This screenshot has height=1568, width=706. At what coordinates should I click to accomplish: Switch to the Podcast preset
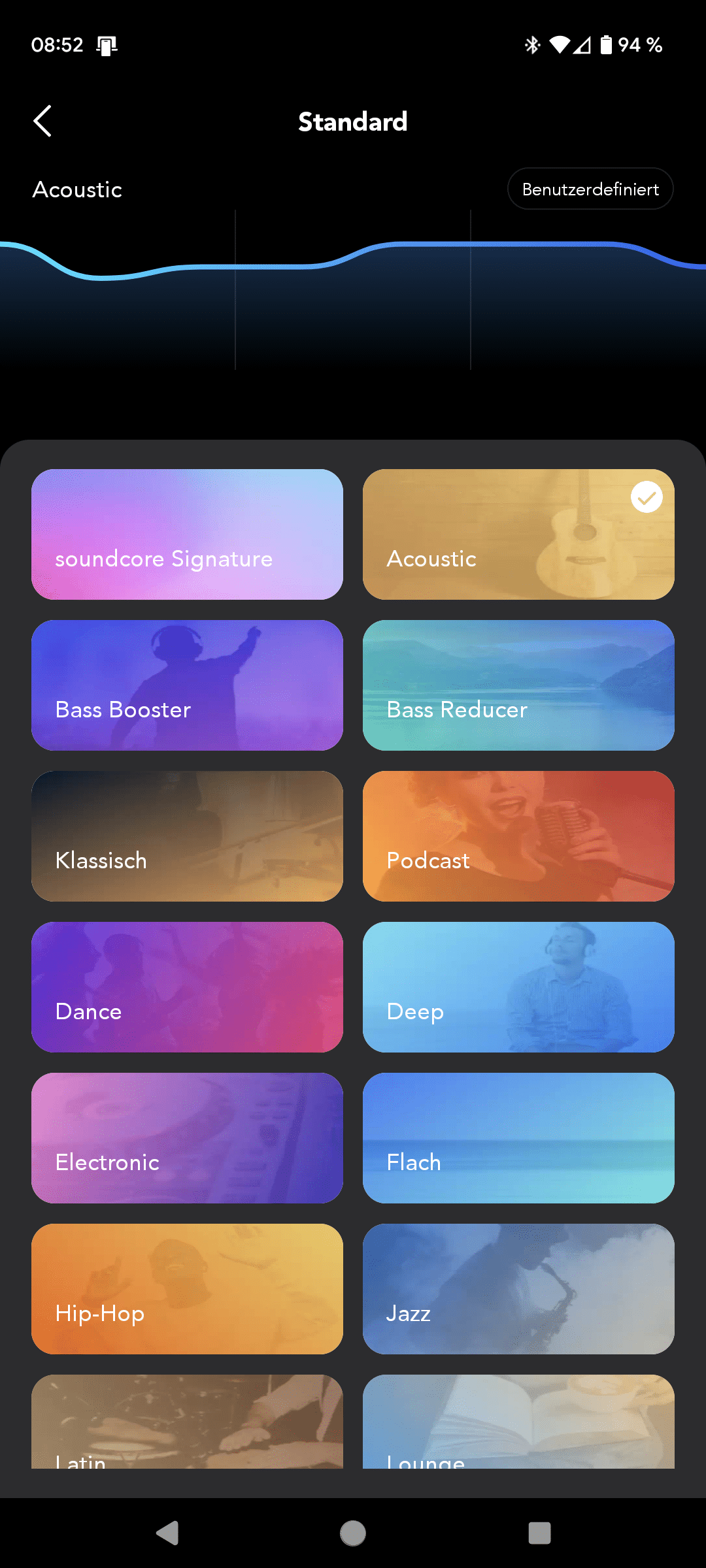(x=518, y=836)
